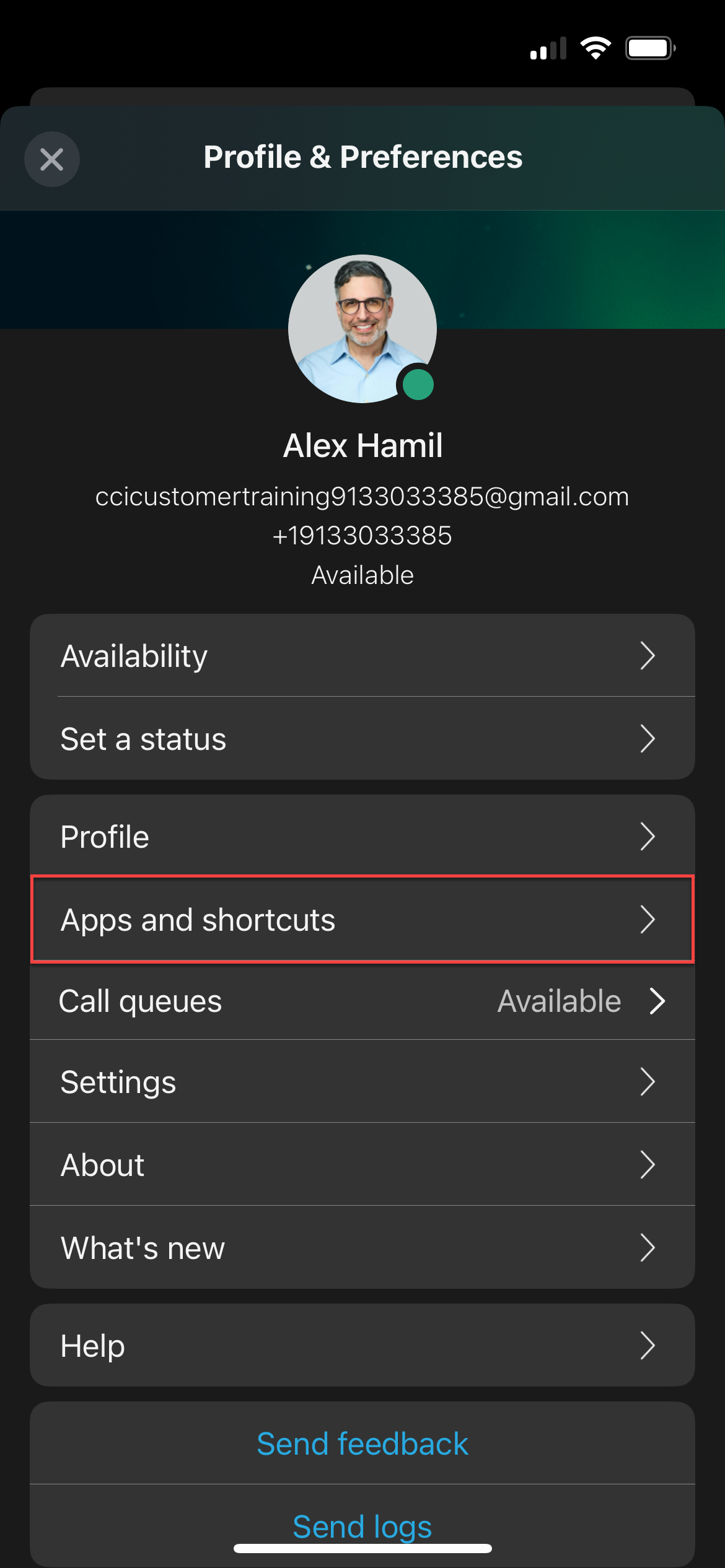Open the About page
Screen dimensions: 725x1568
point(362,1164)
